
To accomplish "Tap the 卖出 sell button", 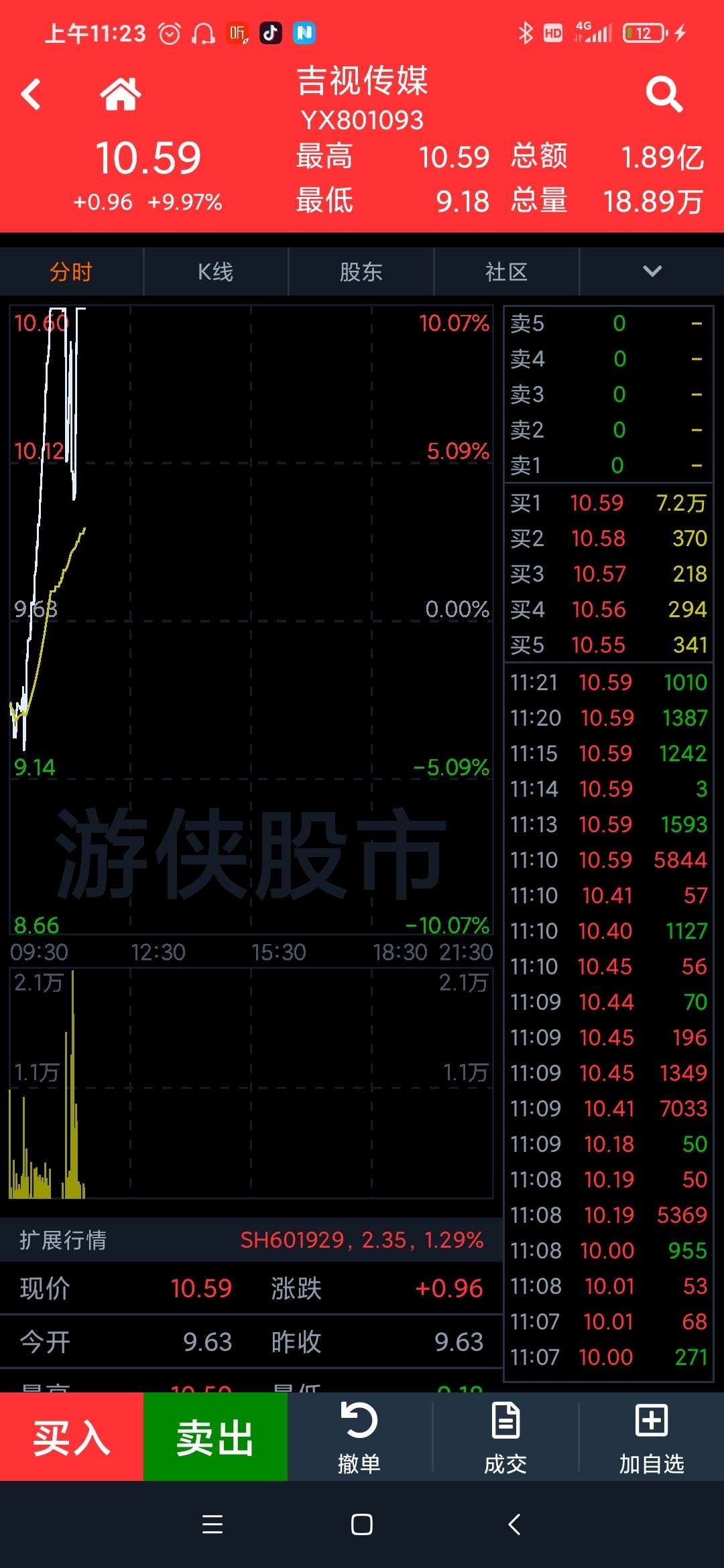I will pyautogui.click(x=215, y=1438).
